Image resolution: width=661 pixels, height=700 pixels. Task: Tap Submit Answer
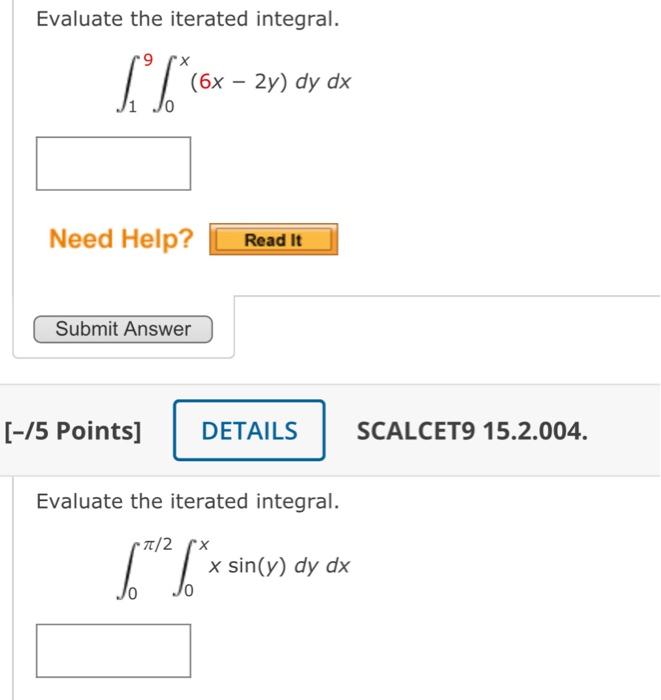click(x=123, y=329)
